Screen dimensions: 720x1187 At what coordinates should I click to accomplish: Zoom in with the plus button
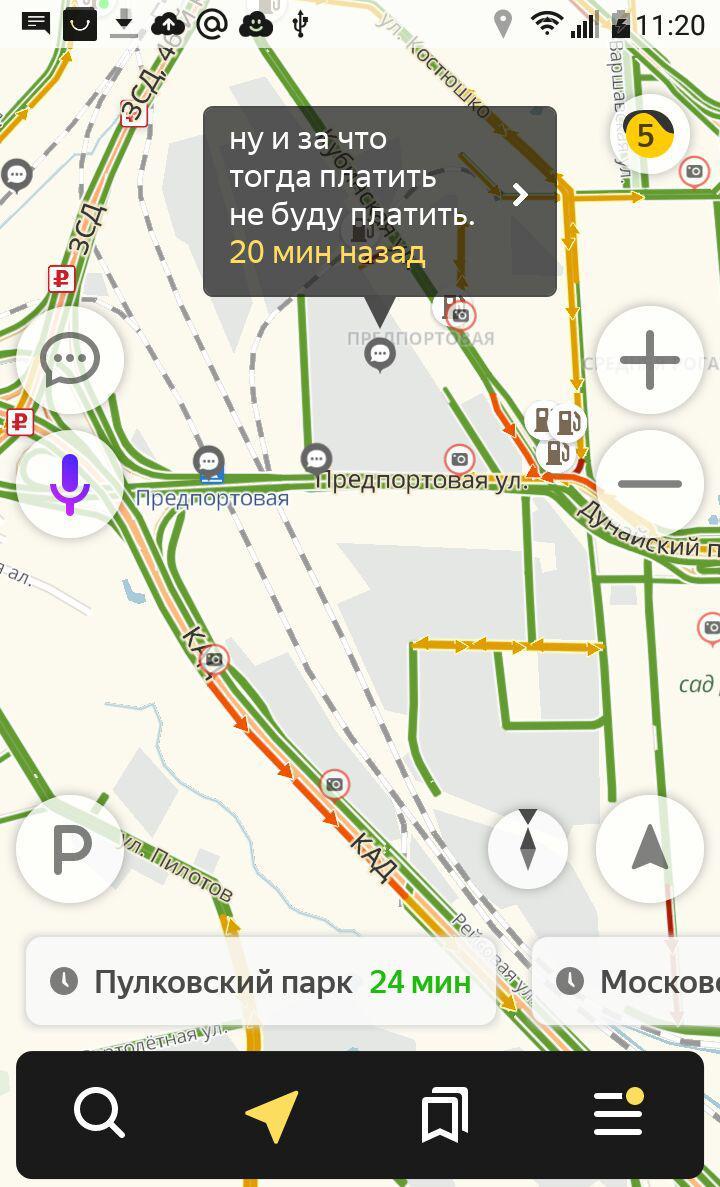pyautogui.click(x=650, y=360)
